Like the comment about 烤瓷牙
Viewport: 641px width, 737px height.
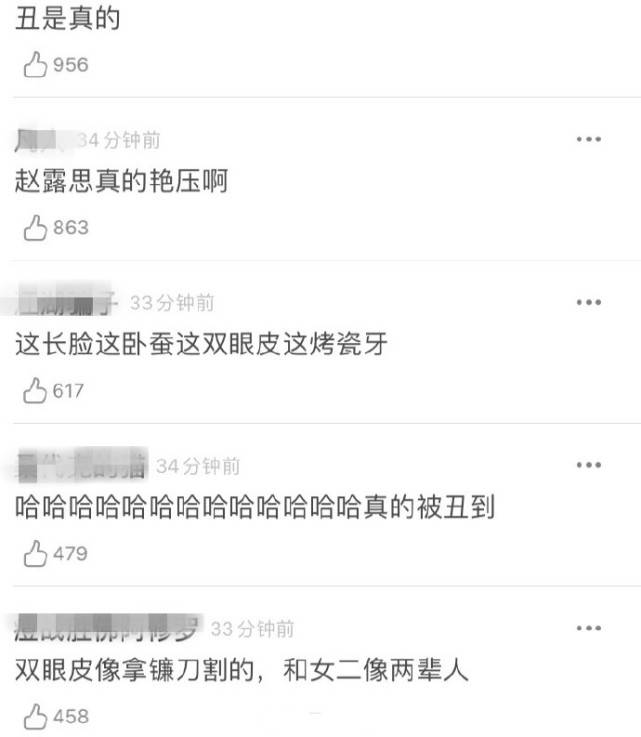tap(36, 391)
